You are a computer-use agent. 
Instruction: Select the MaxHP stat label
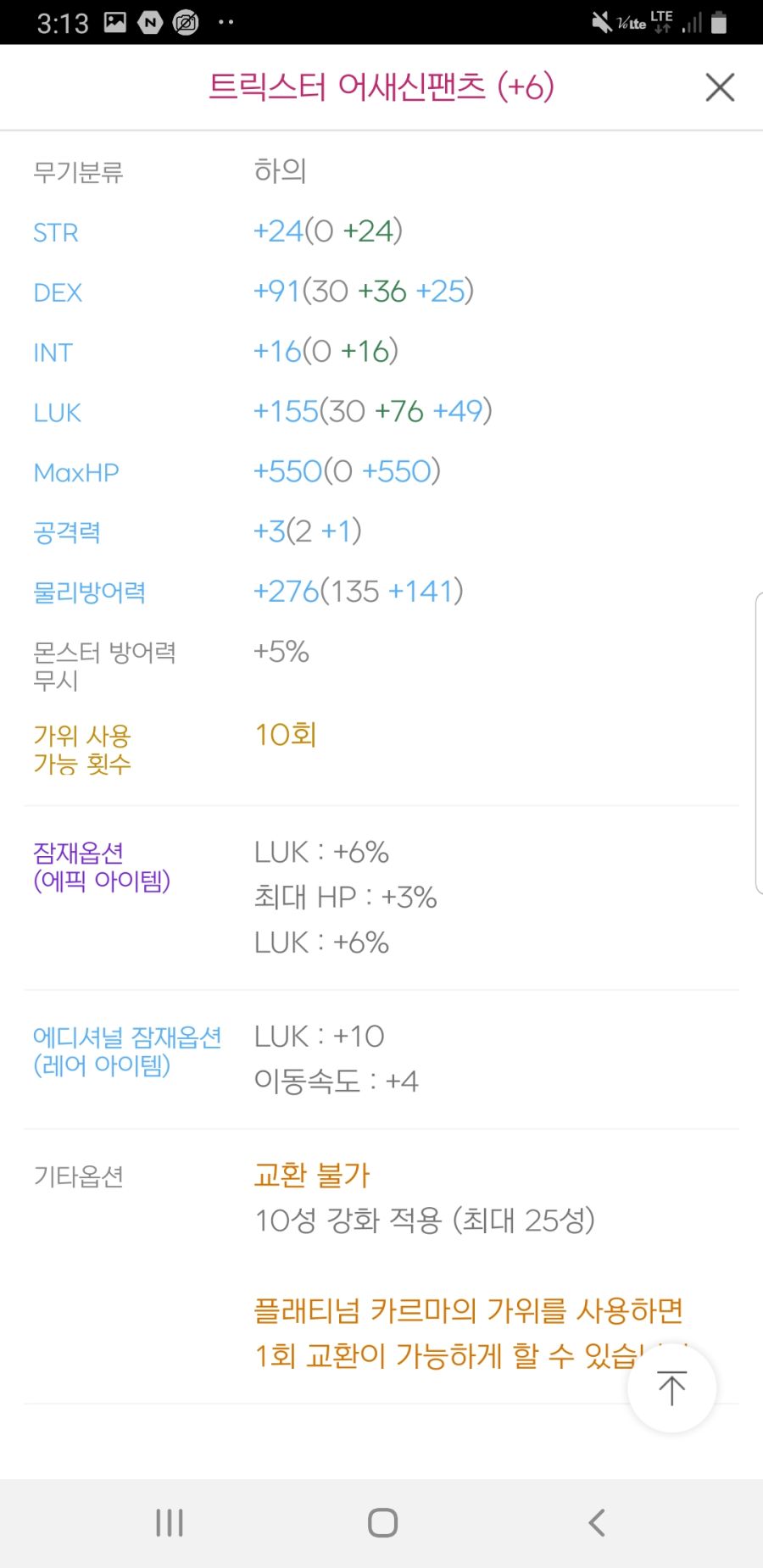coord(77,472)
